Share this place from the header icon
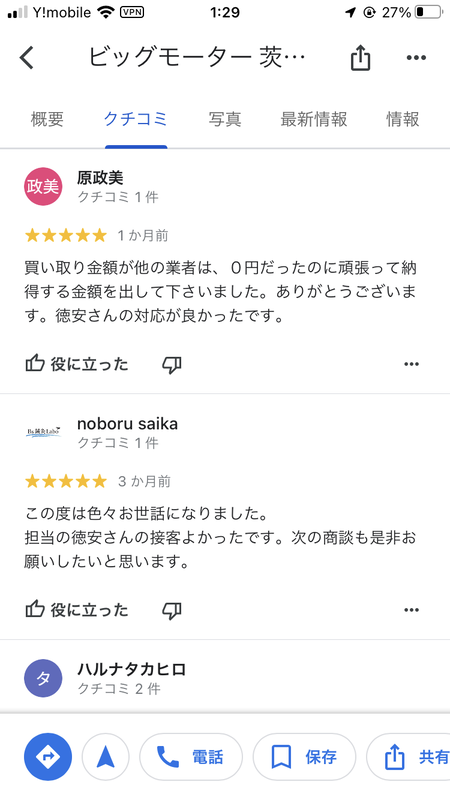The image size is (450, 800). tap(360, 57)
